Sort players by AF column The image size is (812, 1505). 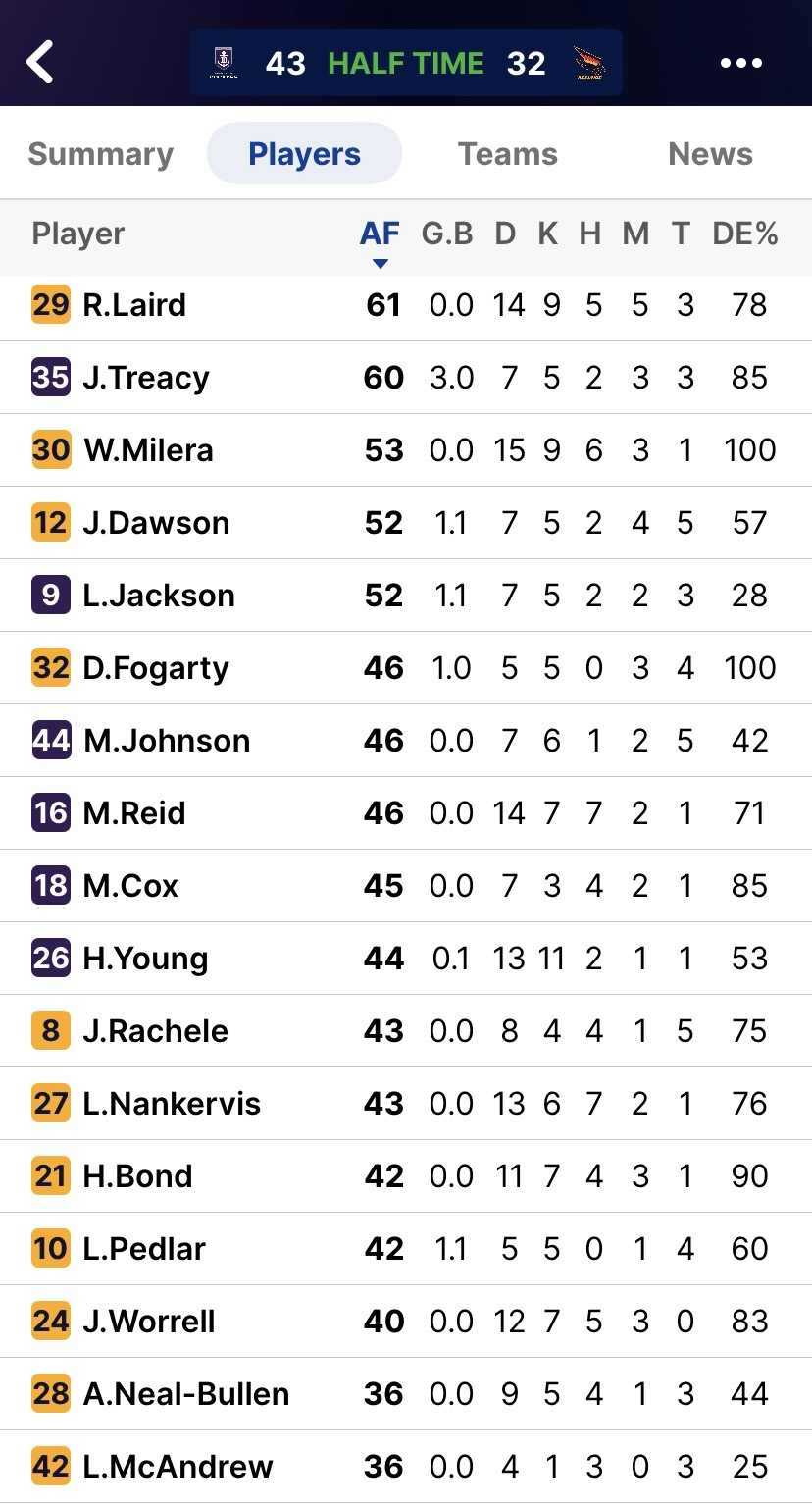tap(380, 234)
